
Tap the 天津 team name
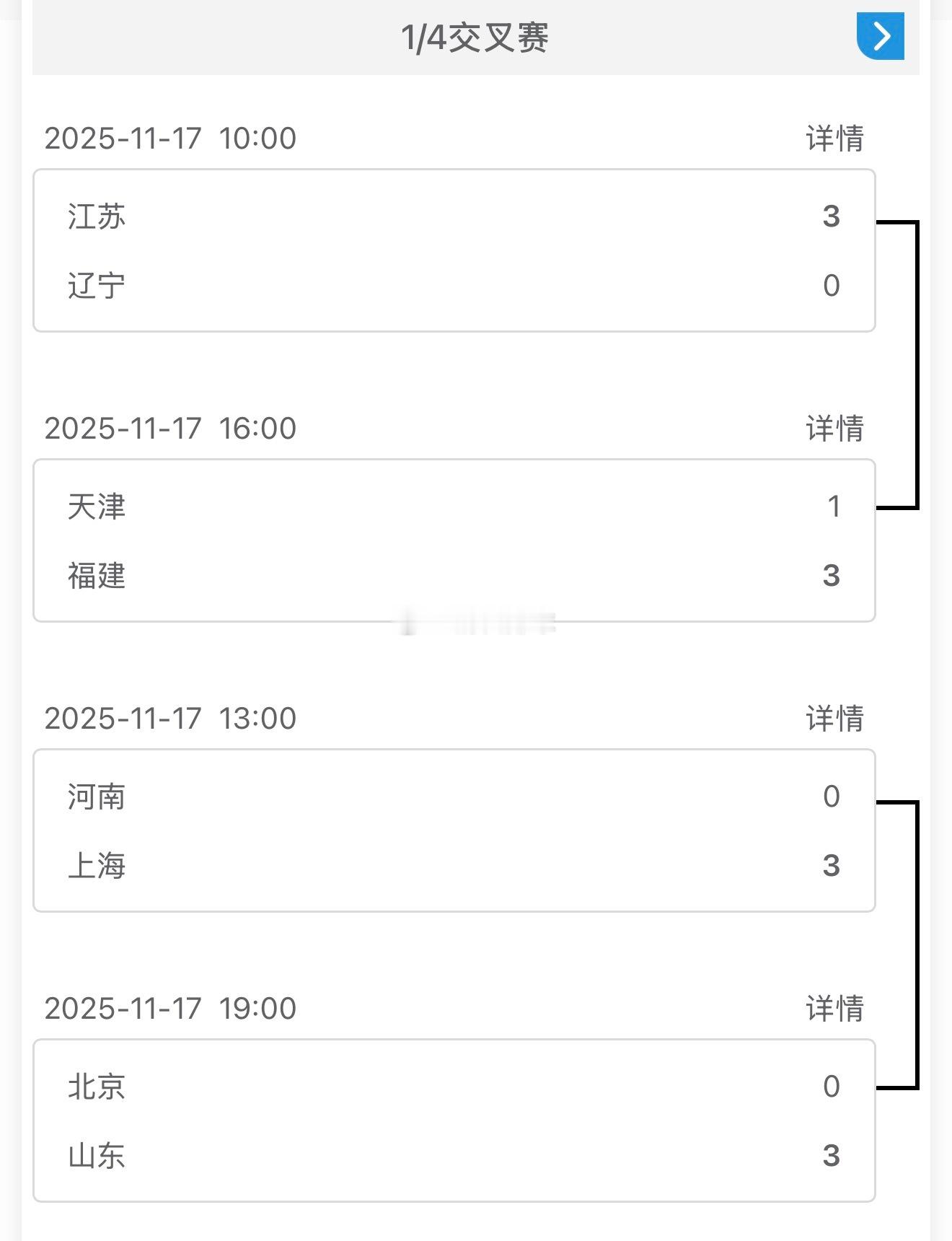tap(96, 507)
